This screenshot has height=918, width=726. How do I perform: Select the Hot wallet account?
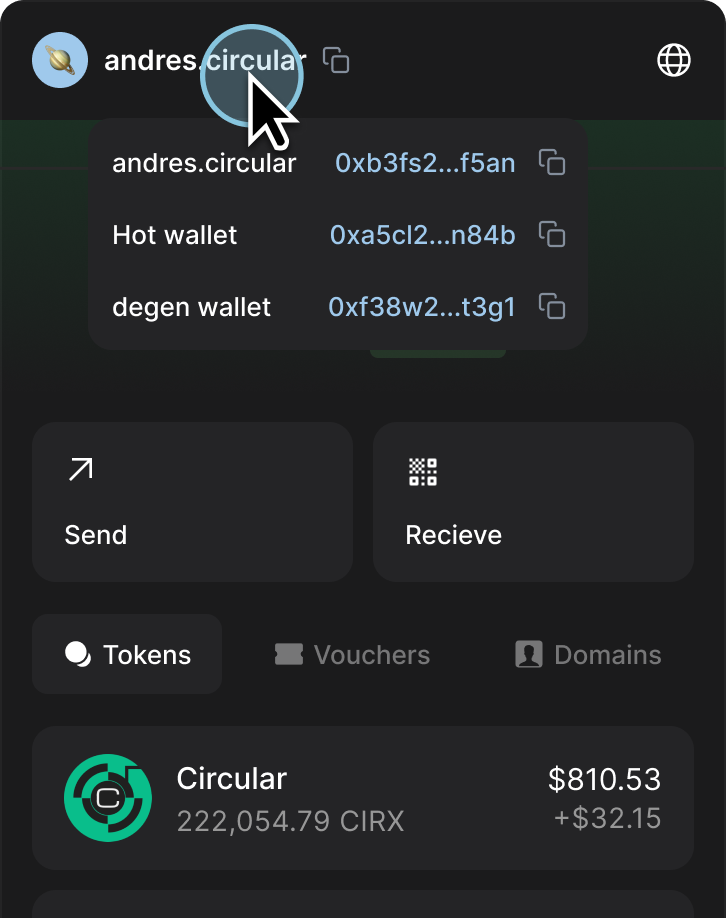point(175,235)
